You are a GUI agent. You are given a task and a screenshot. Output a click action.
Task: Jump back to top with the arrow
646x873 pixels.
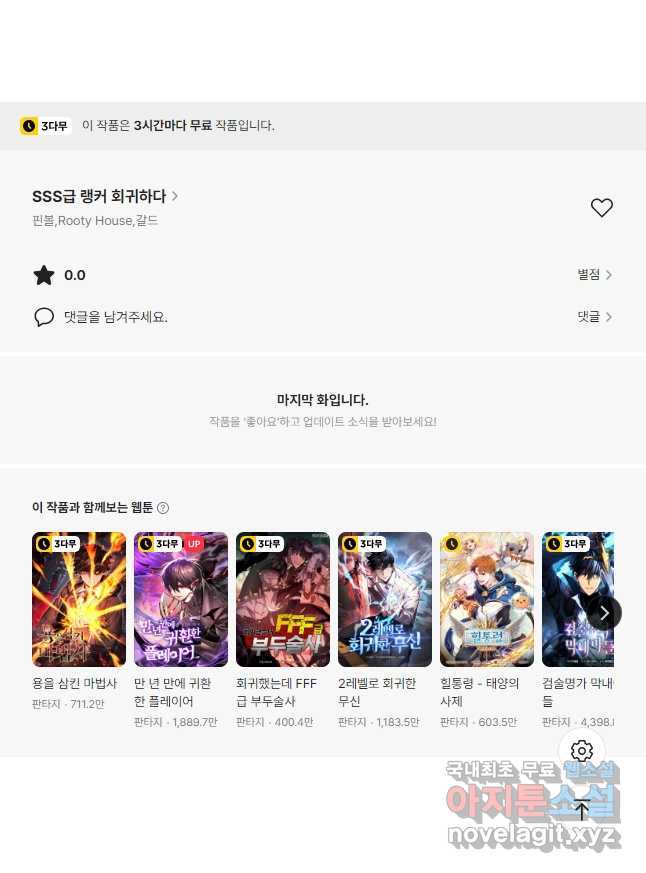(582, 808)
